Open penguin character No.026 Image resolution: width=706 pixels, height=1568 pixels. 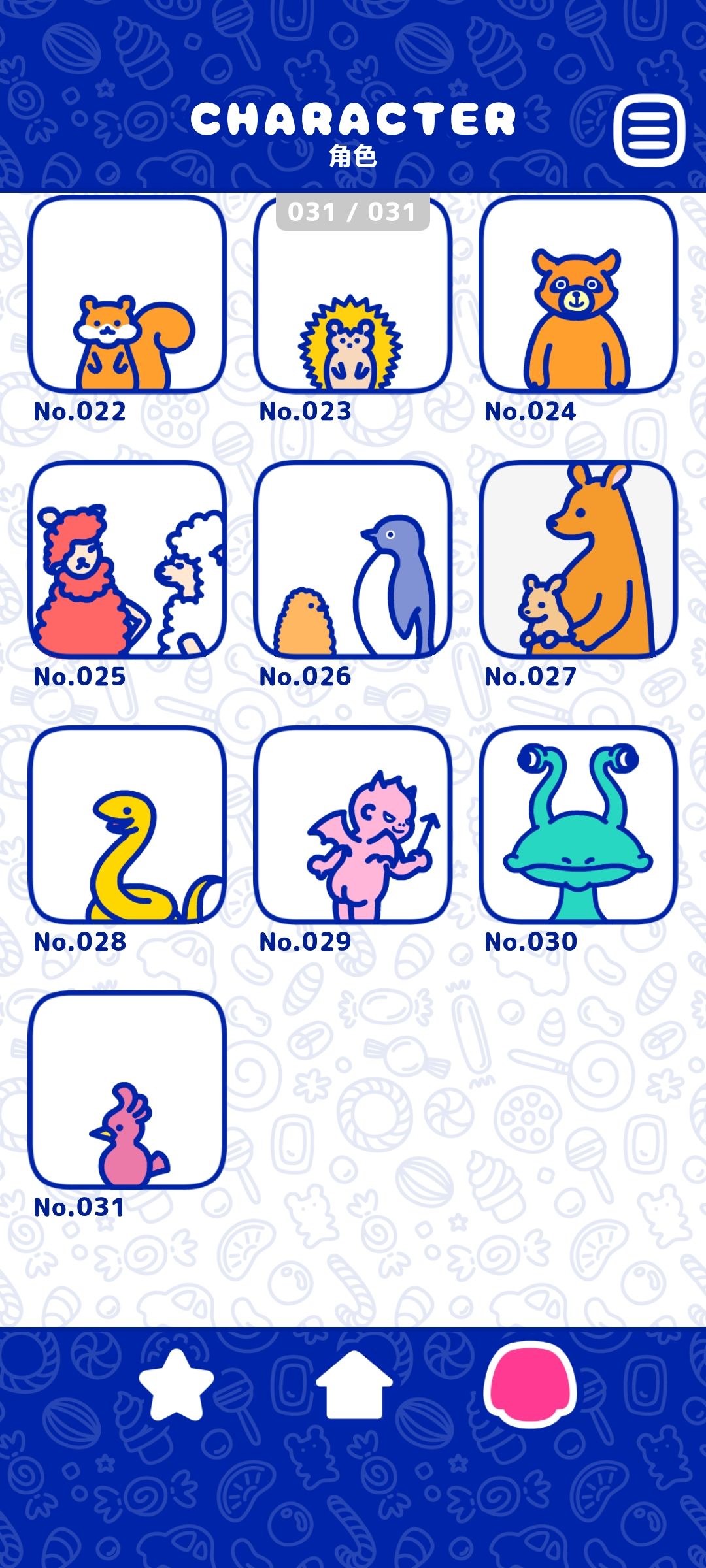point(353,560)
